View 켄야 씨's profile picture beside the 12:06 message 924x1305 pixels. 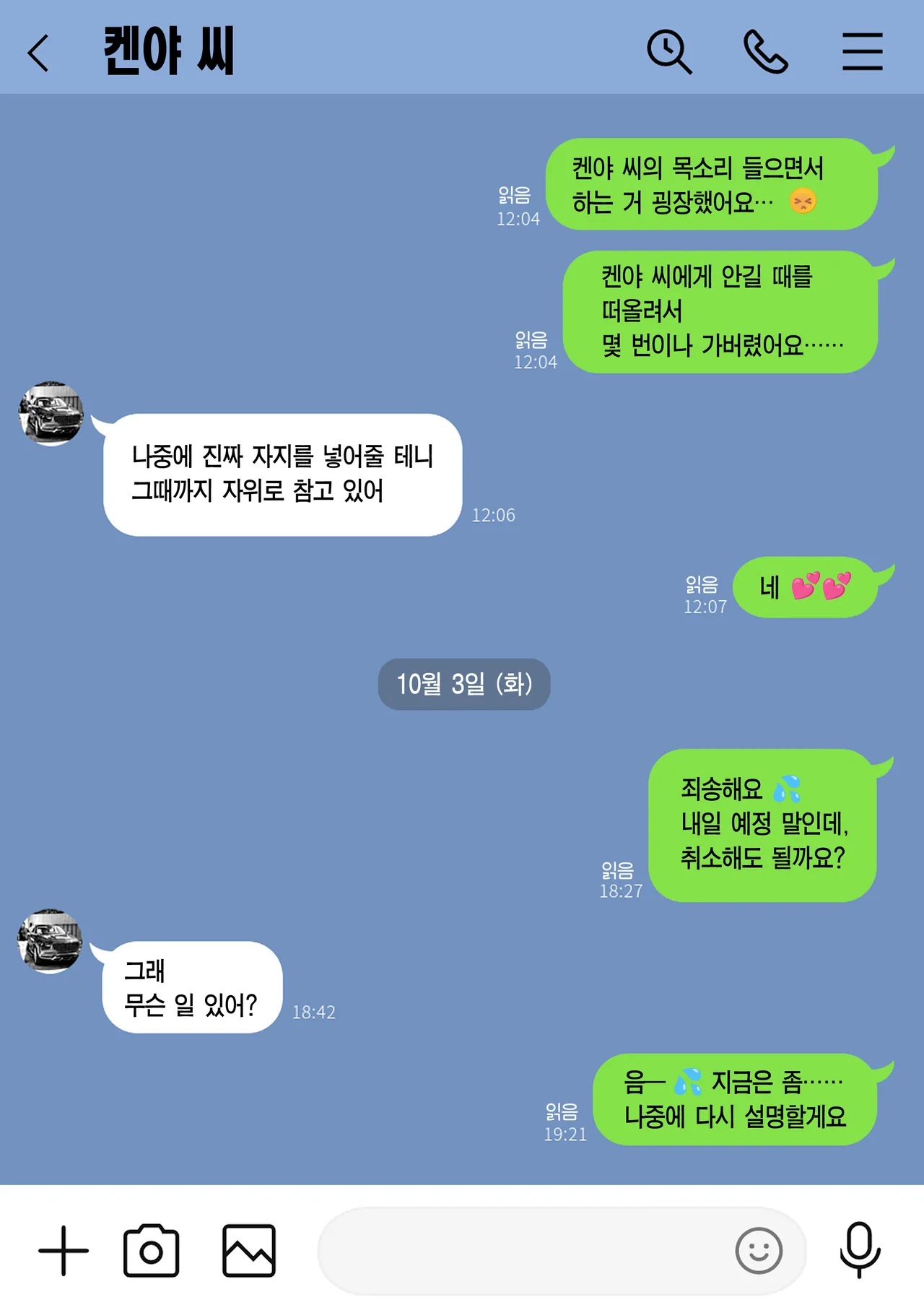click(x=51, y=414)
